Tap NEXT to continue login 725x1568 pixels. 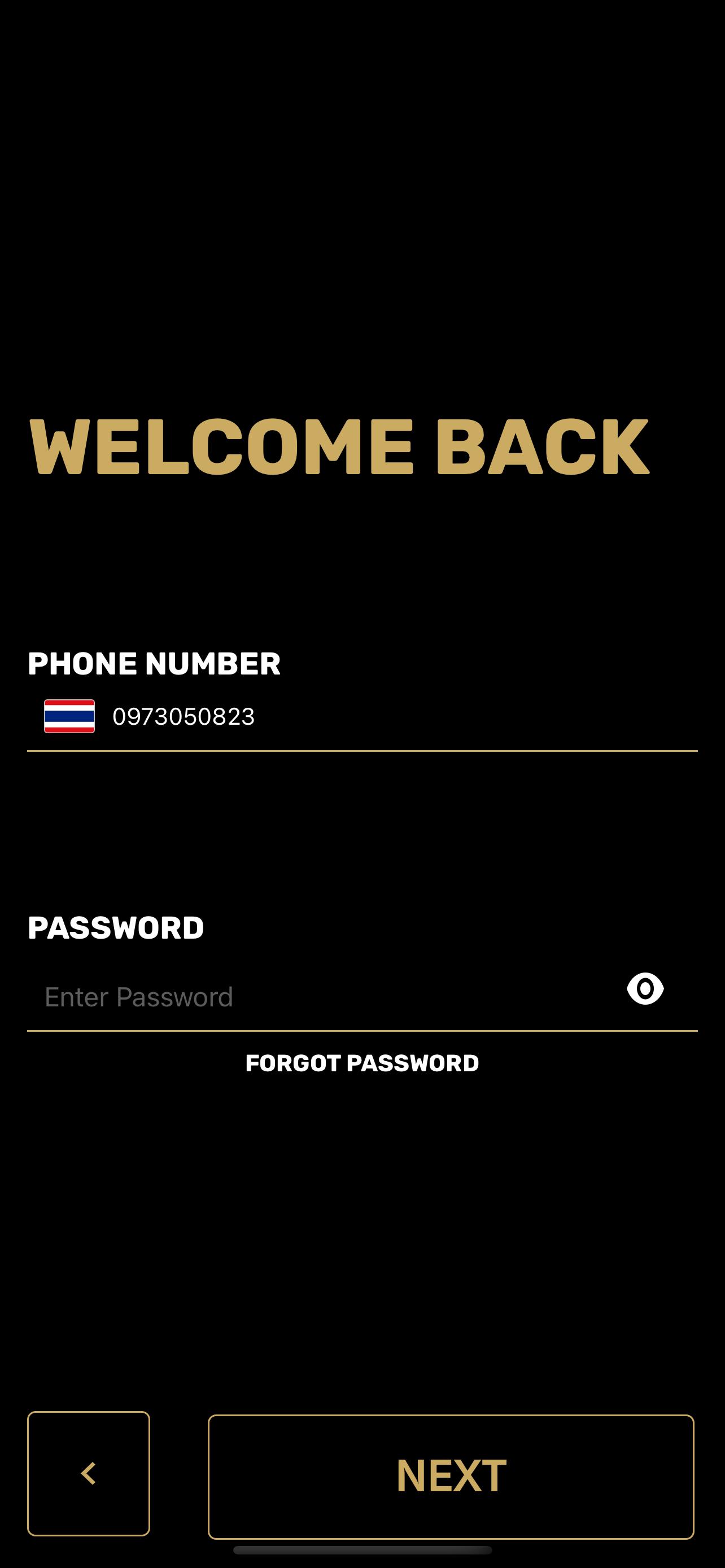click(451, 1476)
